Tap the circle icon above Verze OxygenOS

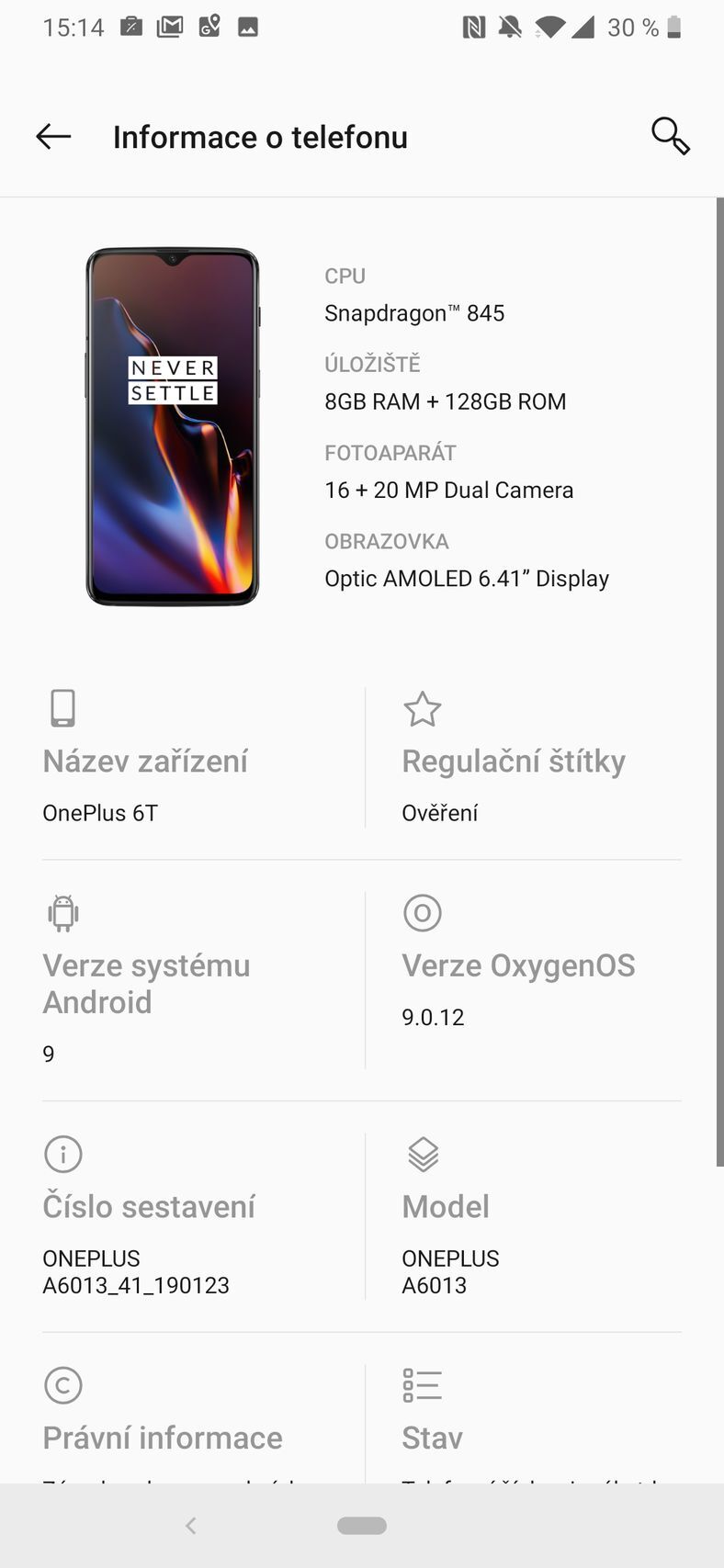pyautogui.click(x=423, y=913)
